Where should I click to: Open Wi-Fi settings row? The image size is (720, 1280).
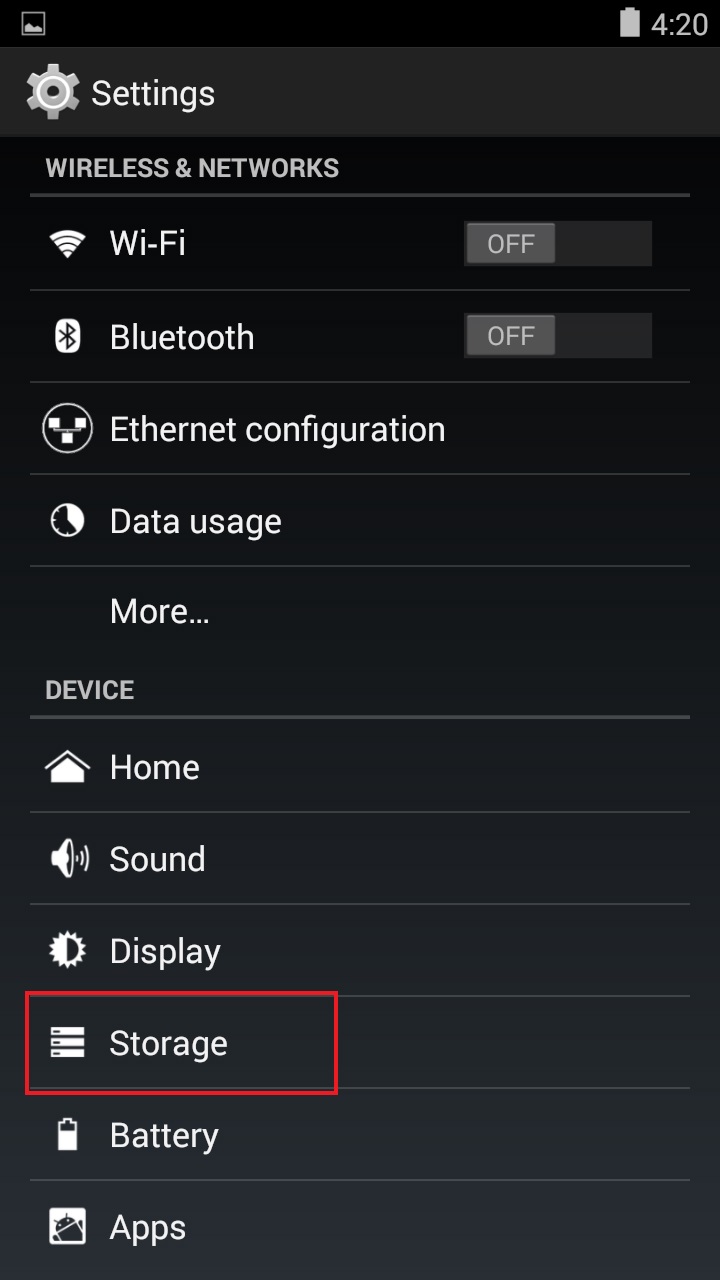point(360,244)
